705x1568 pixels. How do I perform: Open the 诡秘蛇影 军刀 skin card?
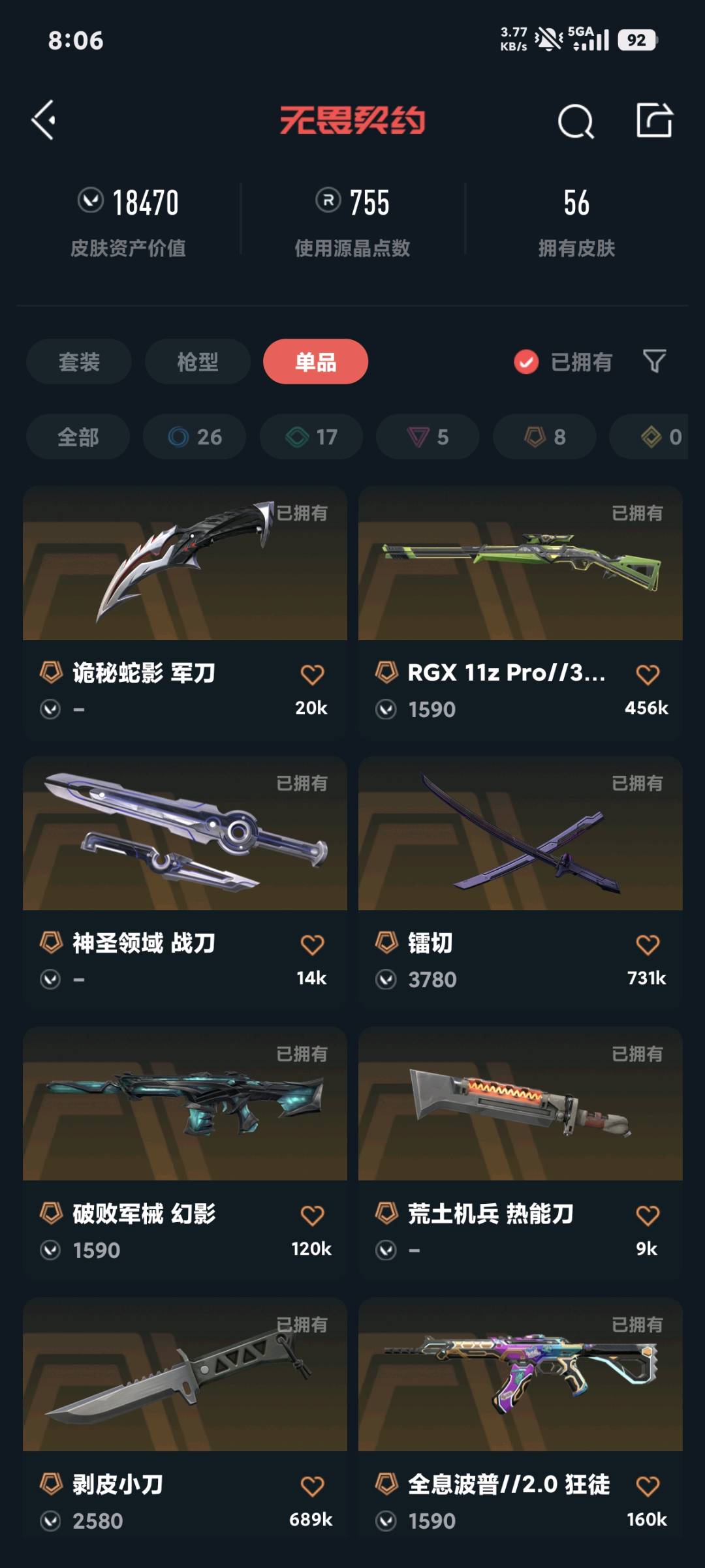[x=185, y=612]
